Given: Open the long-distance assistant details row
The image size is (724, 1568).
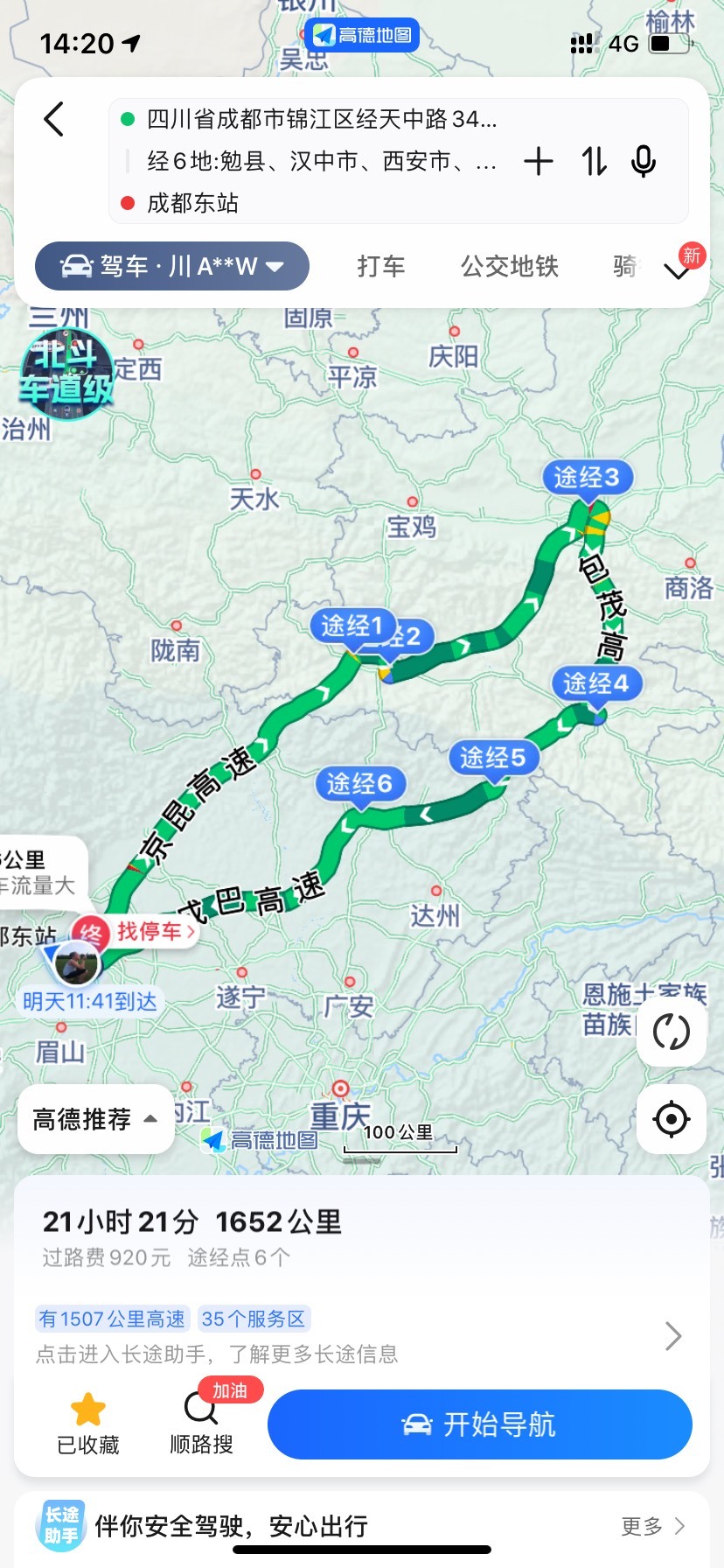Looking at the screenshot, I should point(360,1336).
